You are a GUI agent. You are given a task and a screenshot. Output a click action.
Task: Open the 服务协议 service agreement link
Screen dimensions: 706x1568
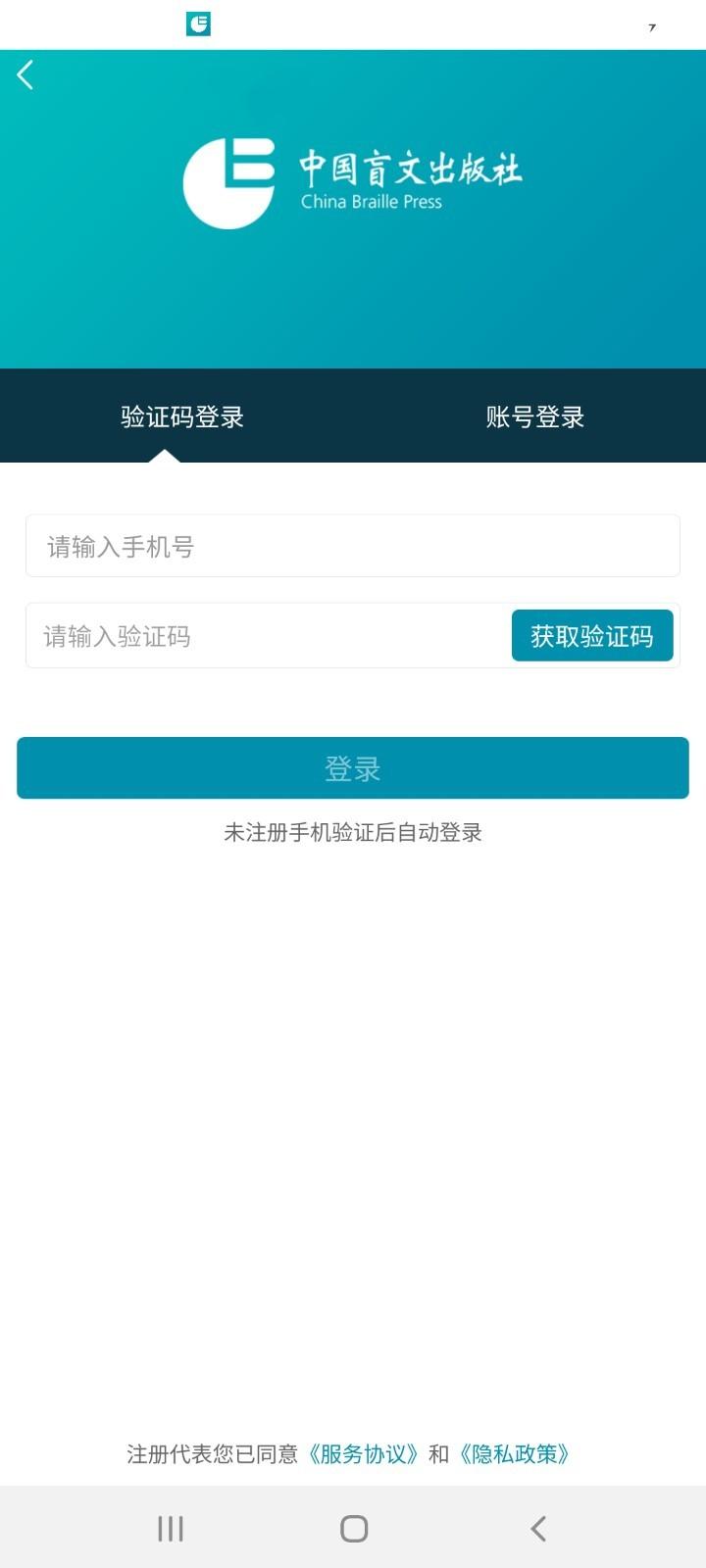click(x=367, y=1454)
